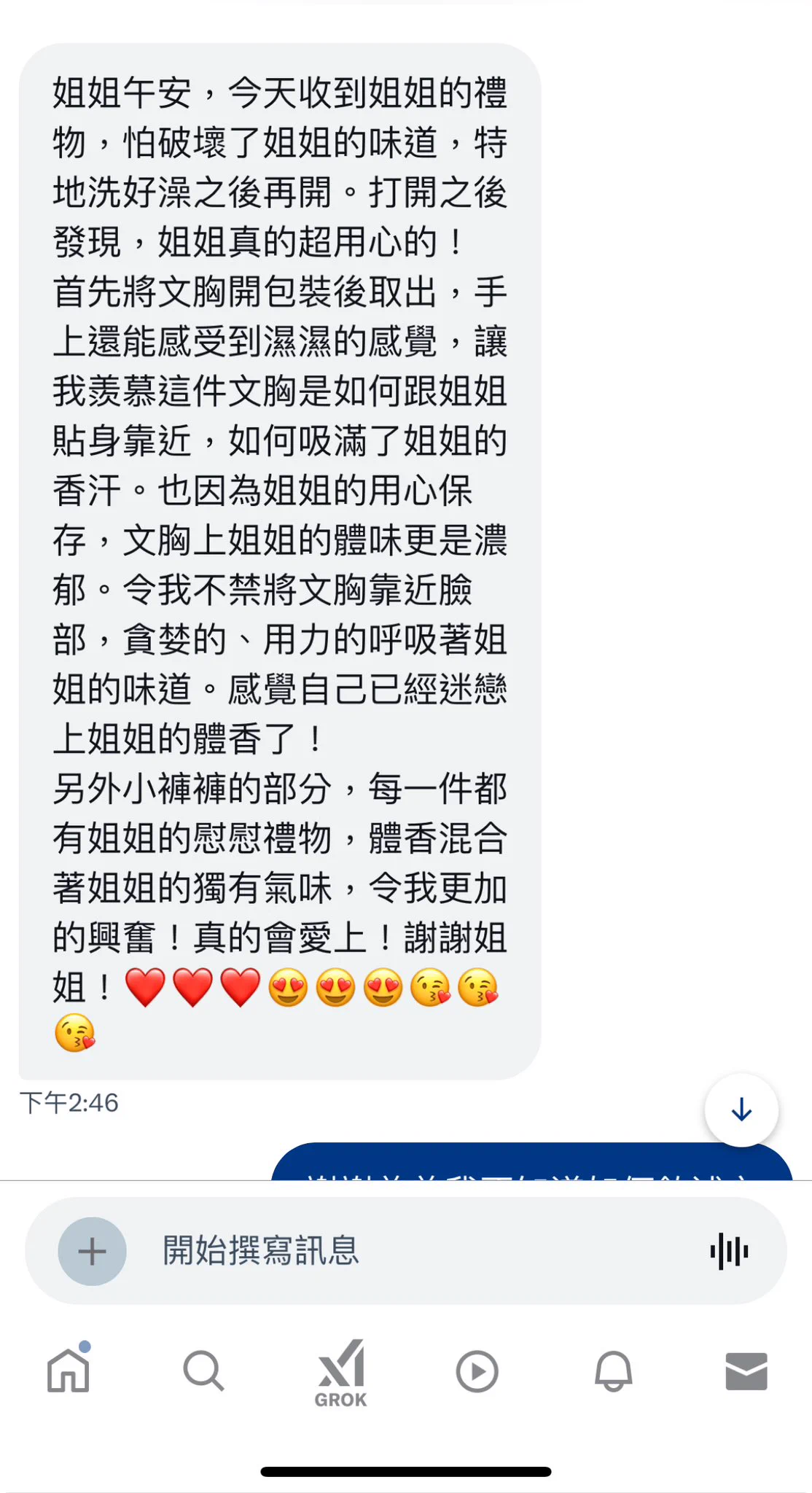Open the video play tab

coord(477,1371)
